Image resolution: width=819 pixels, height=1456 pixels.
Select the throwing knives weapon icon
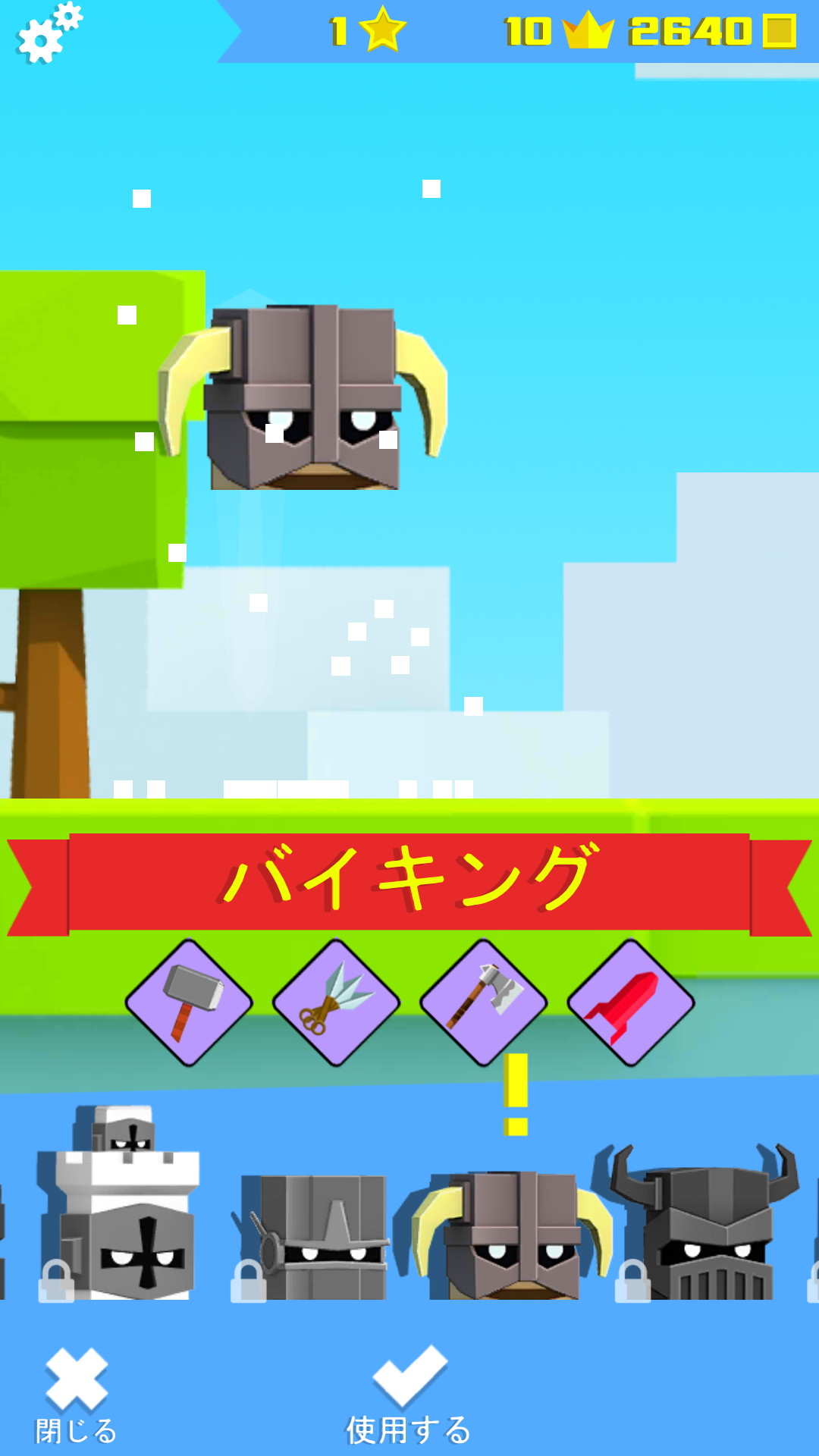(336, 1003)
